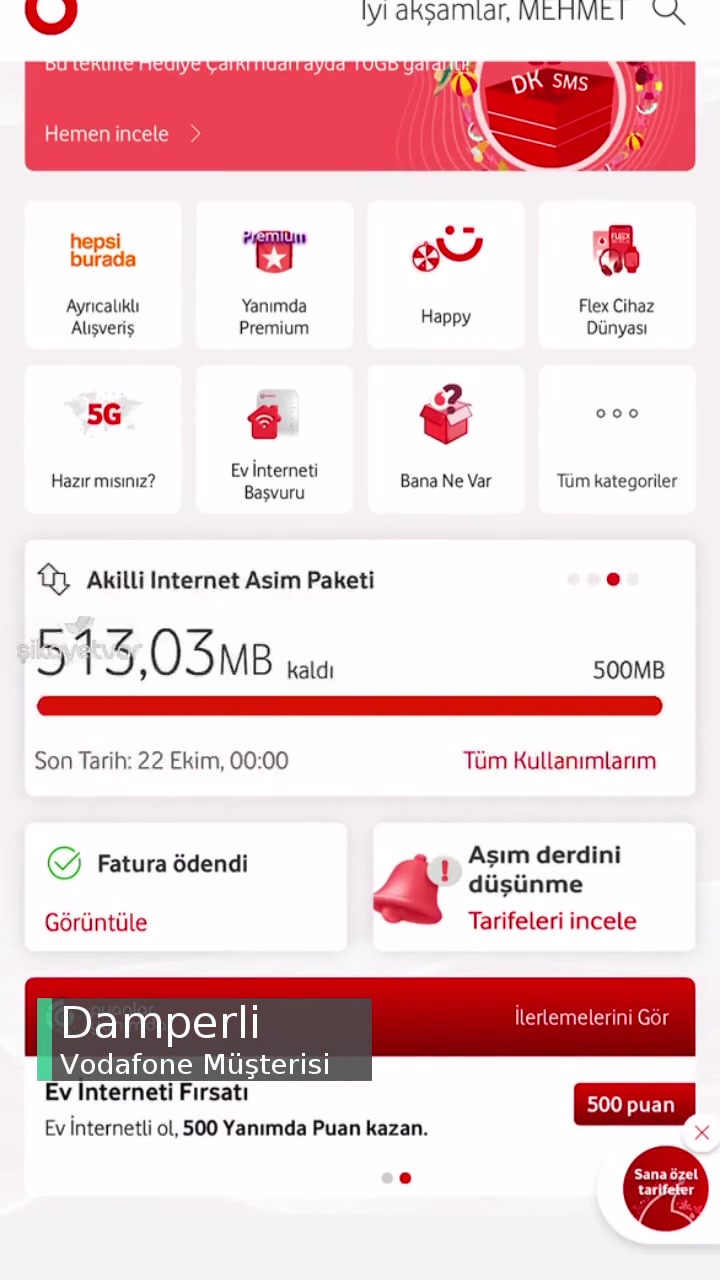Open Sana özel tarifeler floating button
Viewport: 720px width, 1280px height.
tap(665, 1188)
